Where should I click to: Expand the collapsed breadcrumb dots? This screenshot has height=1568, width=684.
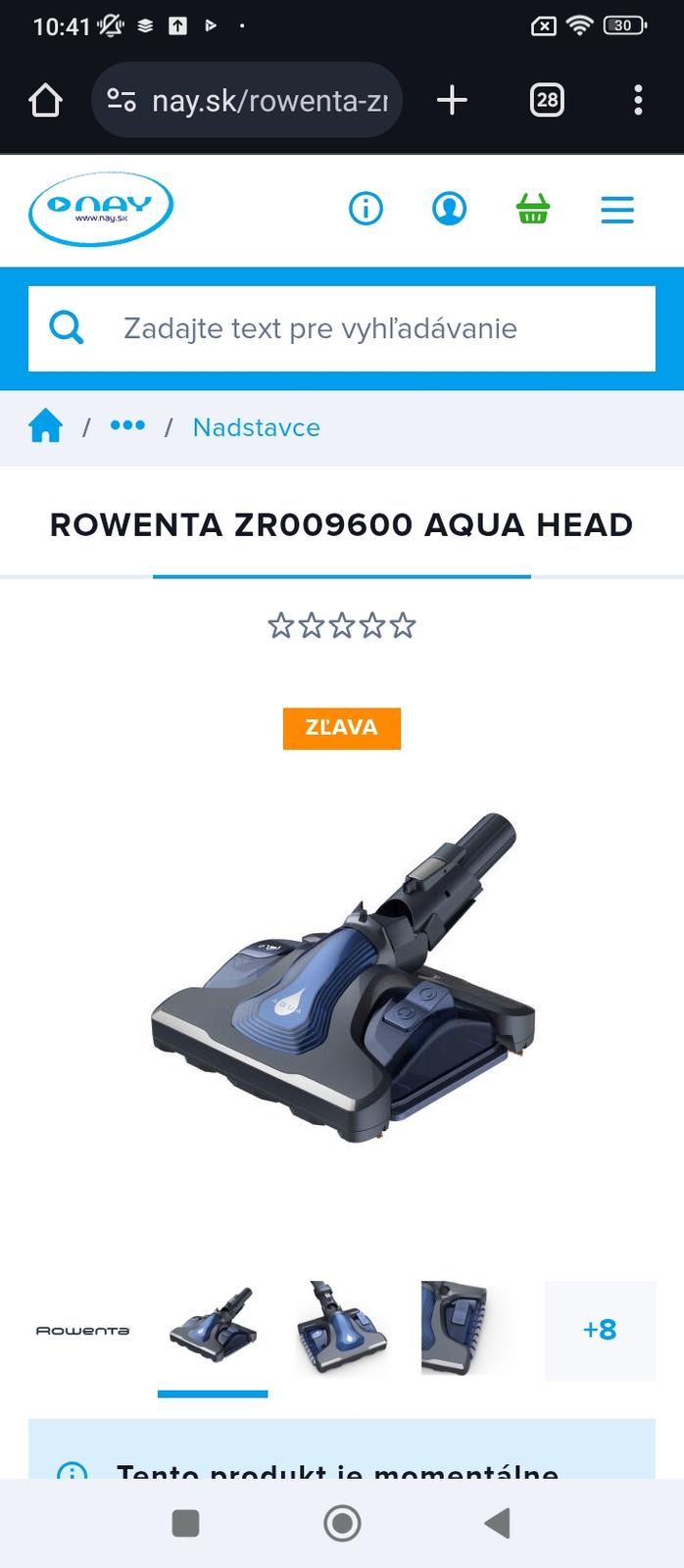click(127, 426)
